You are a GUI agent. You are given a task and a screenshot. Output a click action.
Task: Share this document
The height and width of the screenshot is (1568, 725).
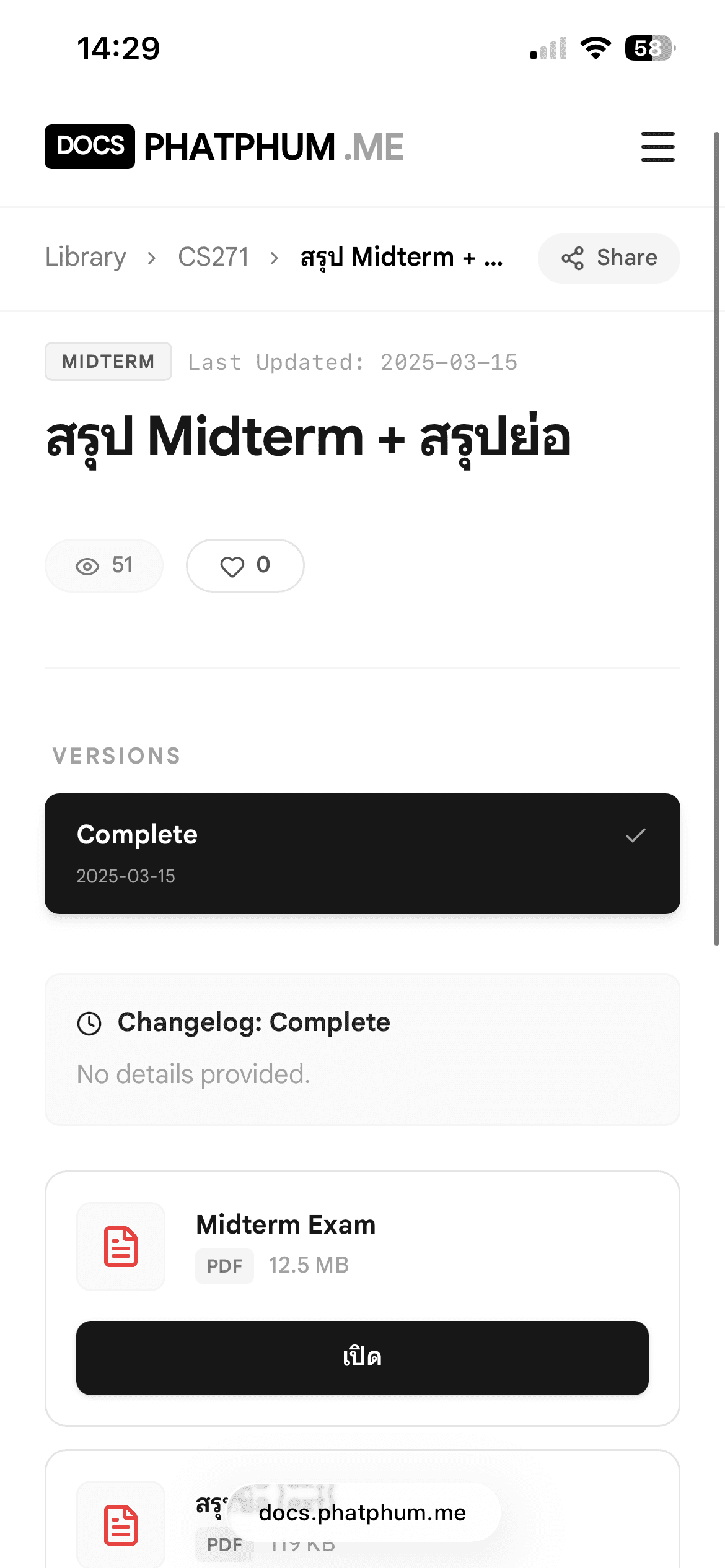tap(609, 258)
